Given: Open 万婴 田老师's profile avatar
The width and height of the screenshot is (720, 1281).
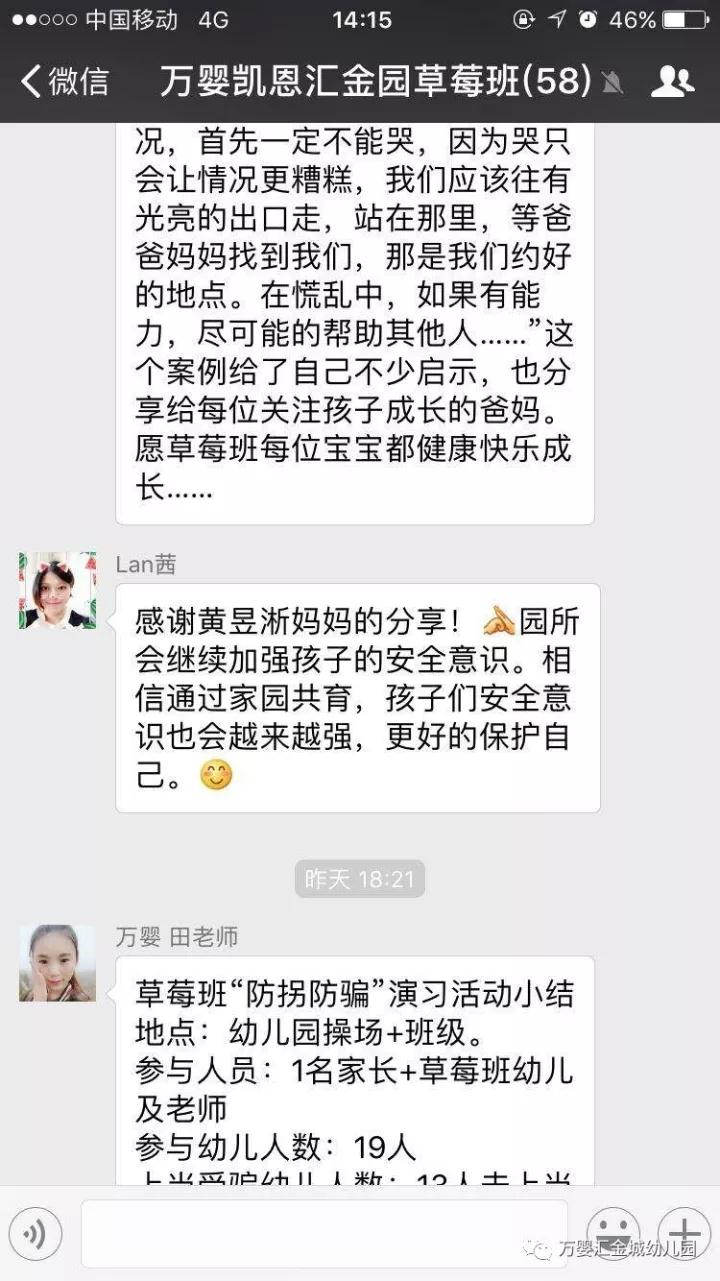Looking at the screenshot, I should click(58, 963).
